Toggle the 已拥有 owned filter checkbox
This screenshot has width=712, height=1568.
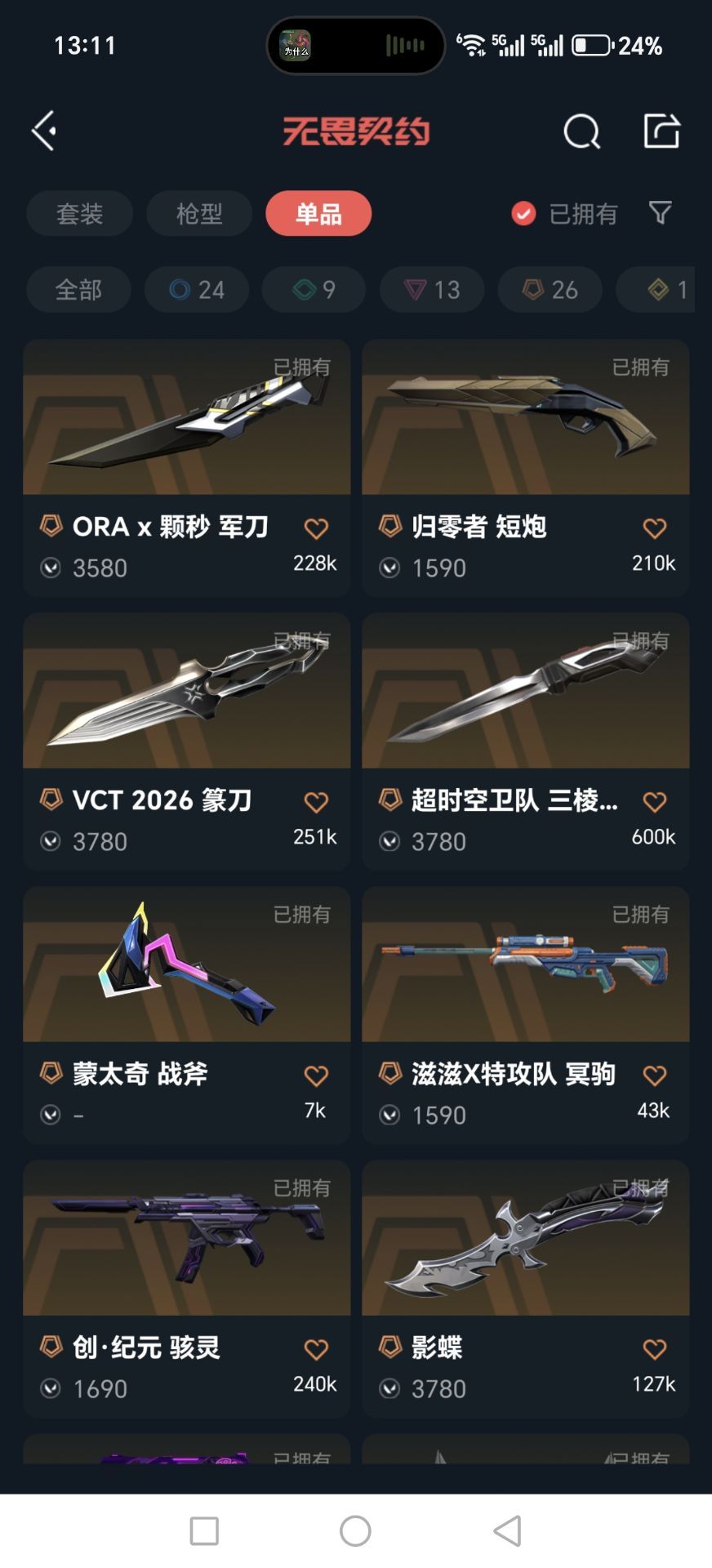pyautogui.click(x=523, y=213)
